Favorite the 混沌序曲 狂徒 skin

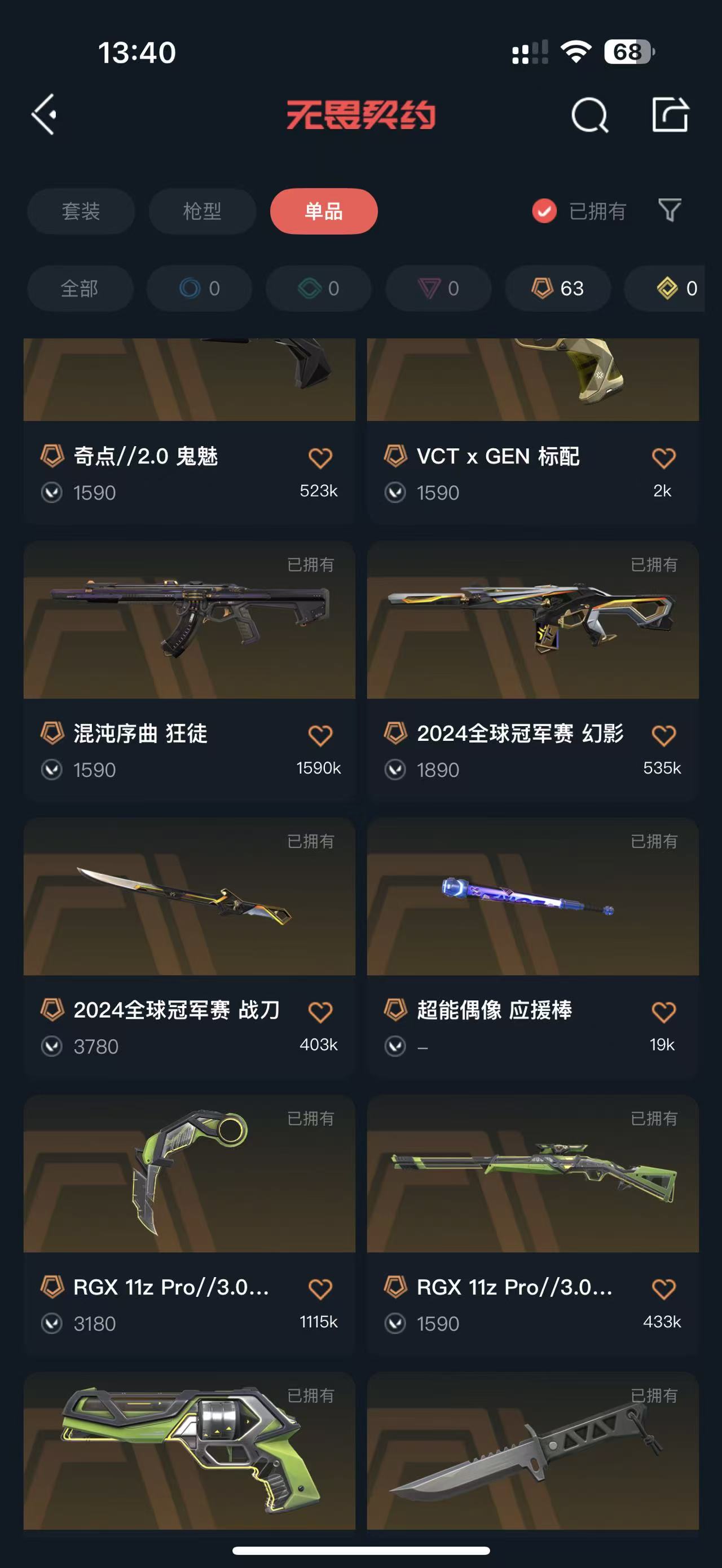tap(320, 735)
